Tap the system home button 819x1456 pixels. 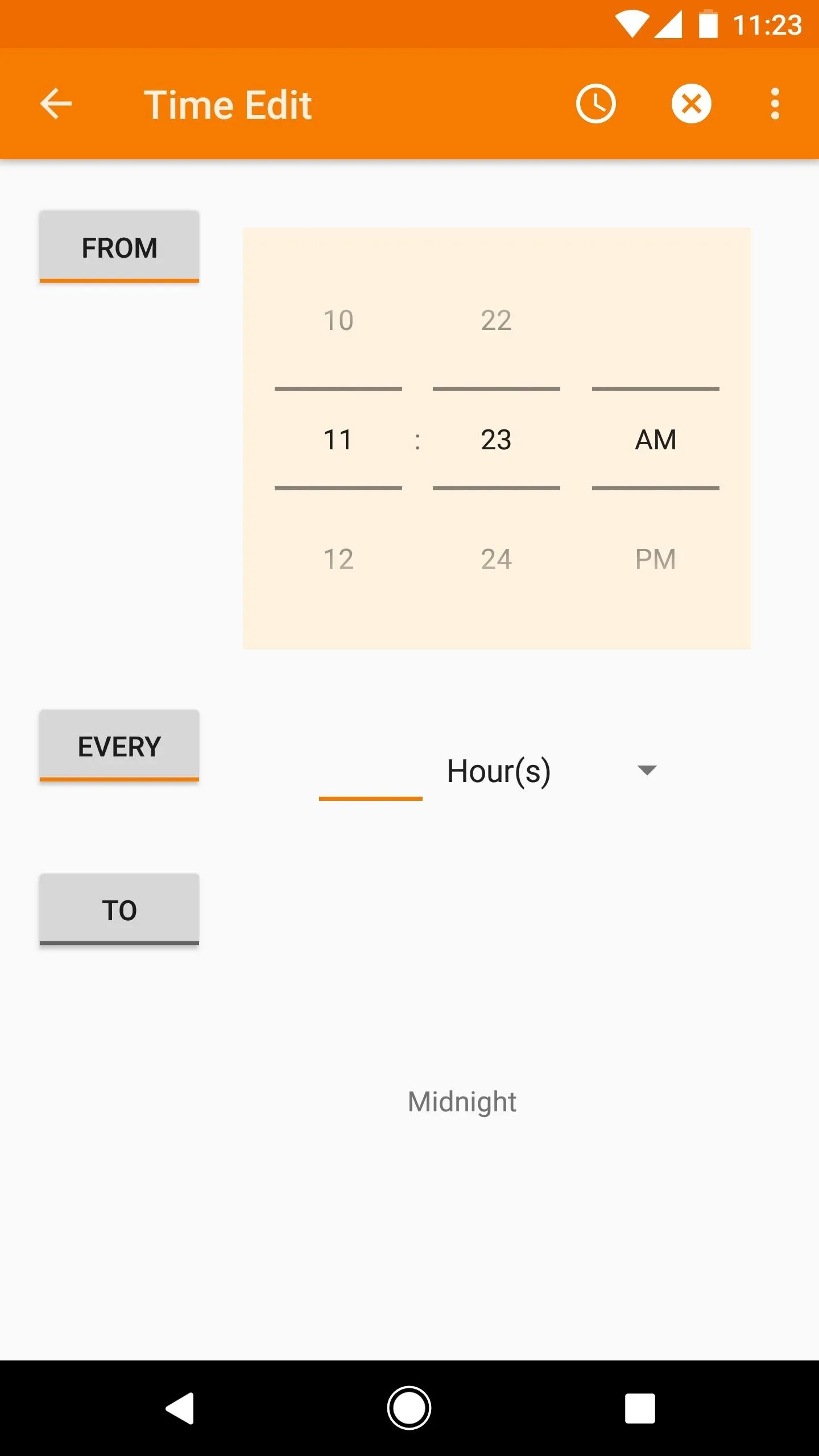coord(409,1408)
